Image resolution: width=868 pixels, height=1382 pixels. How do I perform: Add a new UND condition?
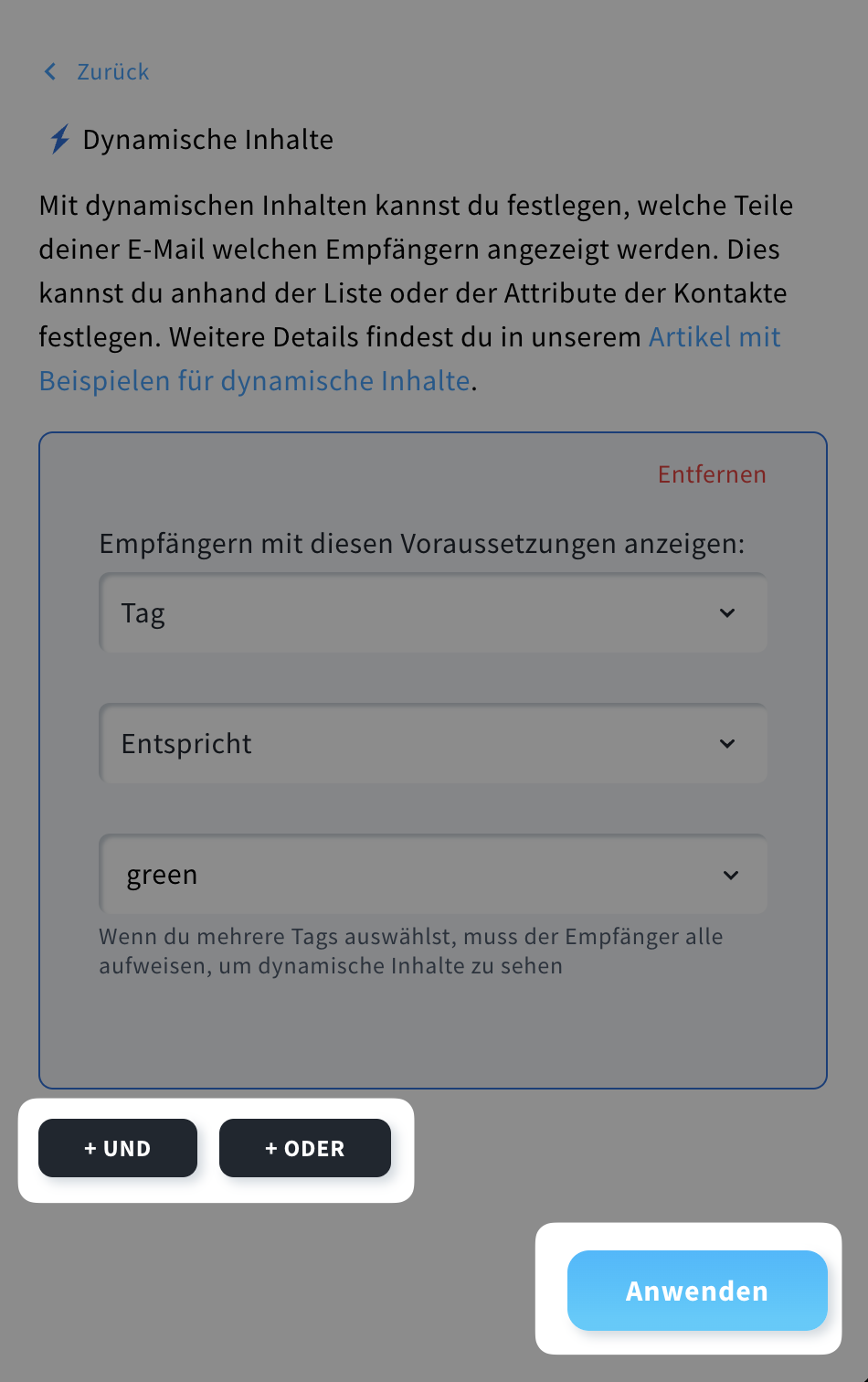(x=118, y=1148)
